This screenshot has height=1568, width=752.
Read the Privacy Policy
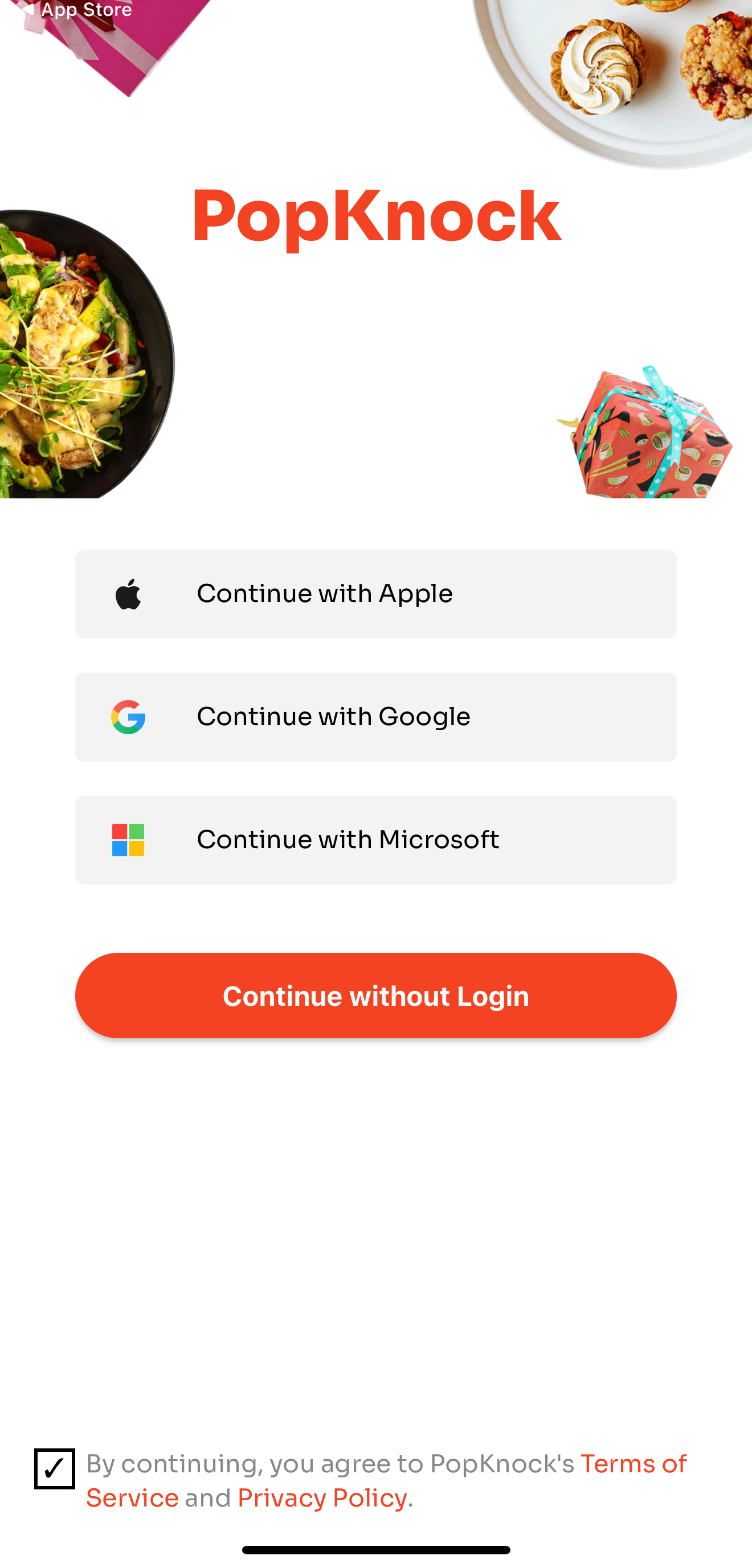(321, 1498)
